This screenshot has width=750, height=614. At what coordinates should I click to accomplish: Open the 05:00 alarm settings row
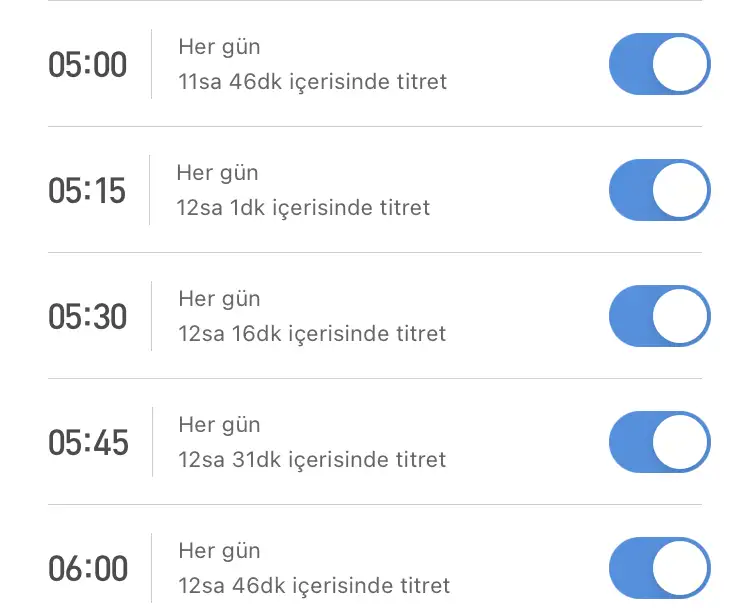coord(312,64)
